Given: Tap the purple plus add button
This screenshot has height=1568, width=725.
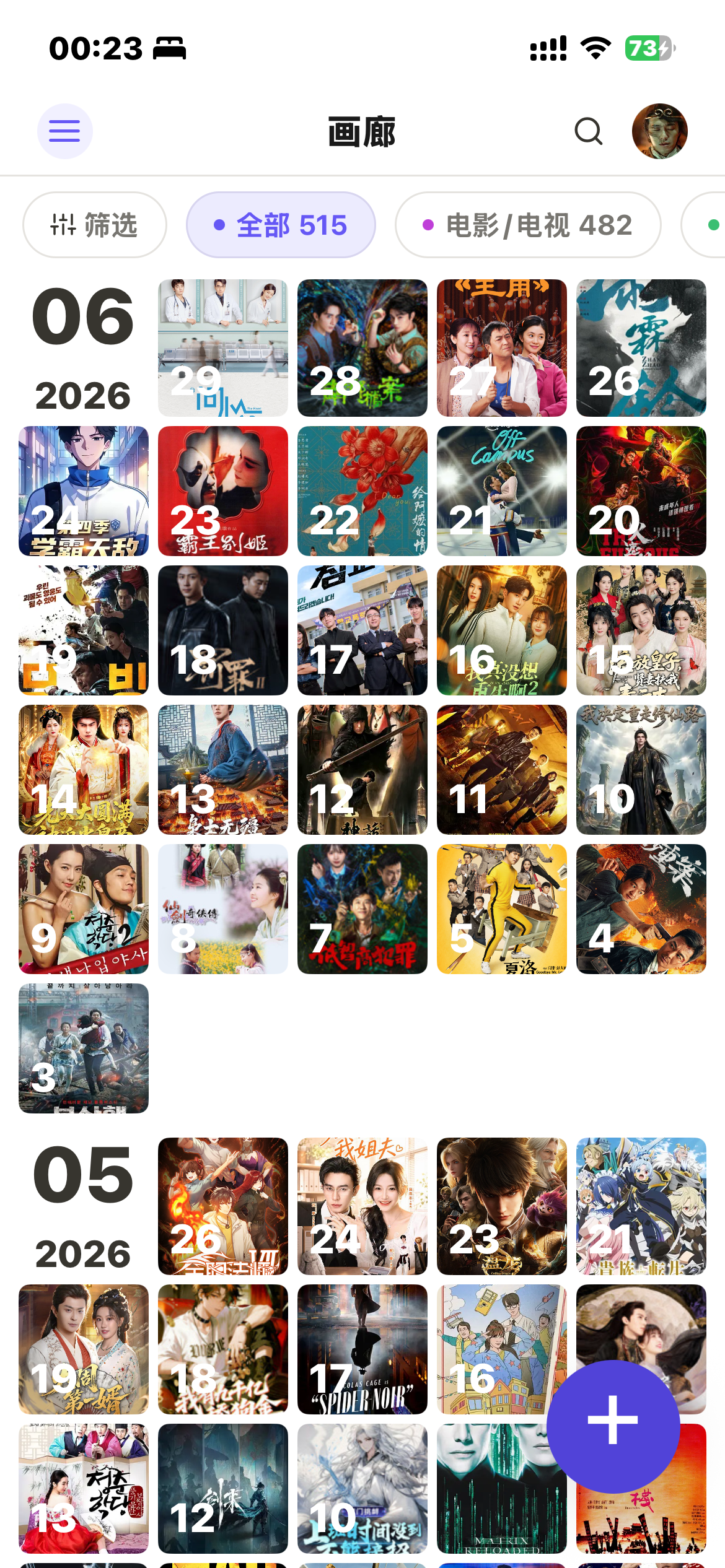Looking at the screenshot, I should (613, 1426).
